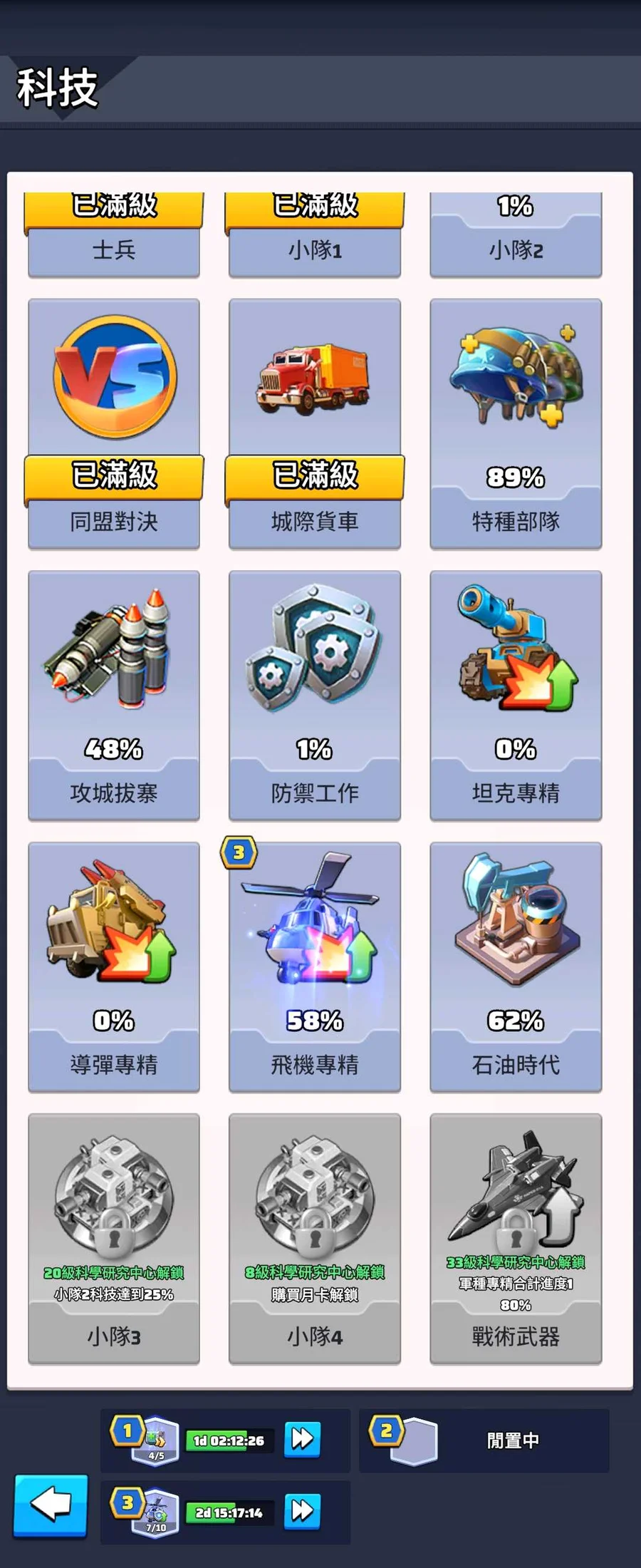The width and height of the screenshot is (641, 1568).
Task: Open 坦克專精 technology card
Action: 516,695
